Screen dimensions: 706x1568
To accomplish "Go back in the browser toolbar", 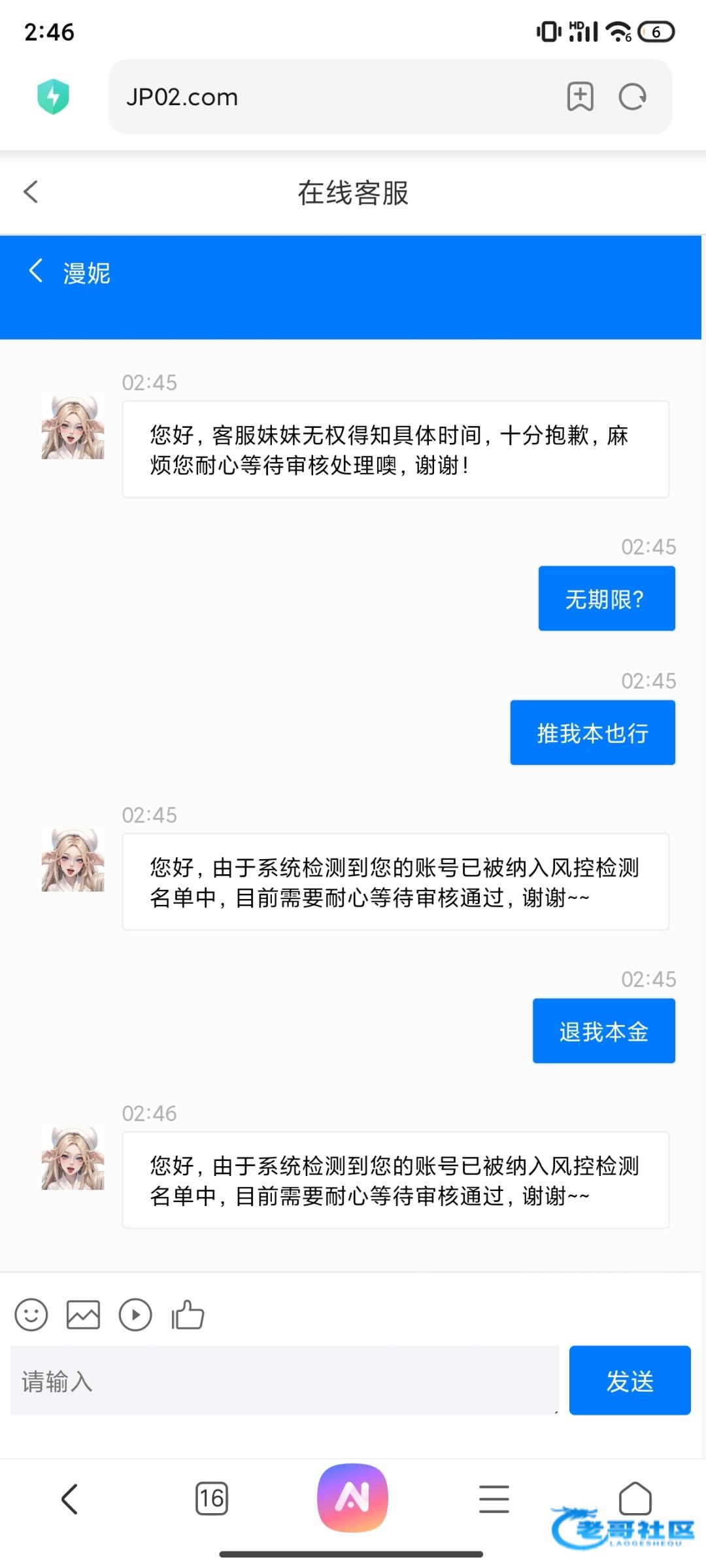I will point(70,1499).
